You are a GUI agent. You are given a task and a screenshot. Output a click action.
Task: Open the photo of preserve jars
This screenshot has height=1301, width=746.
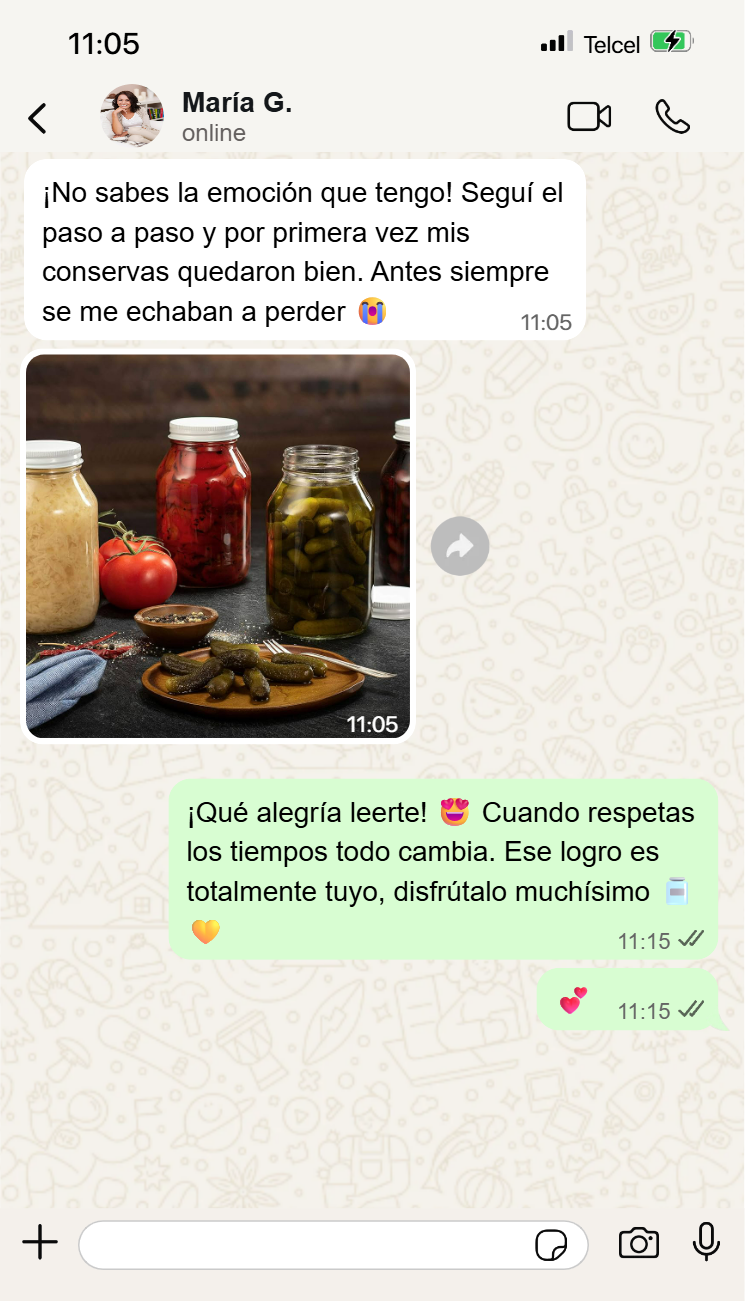pyautogui.click(x=218, y=546)
